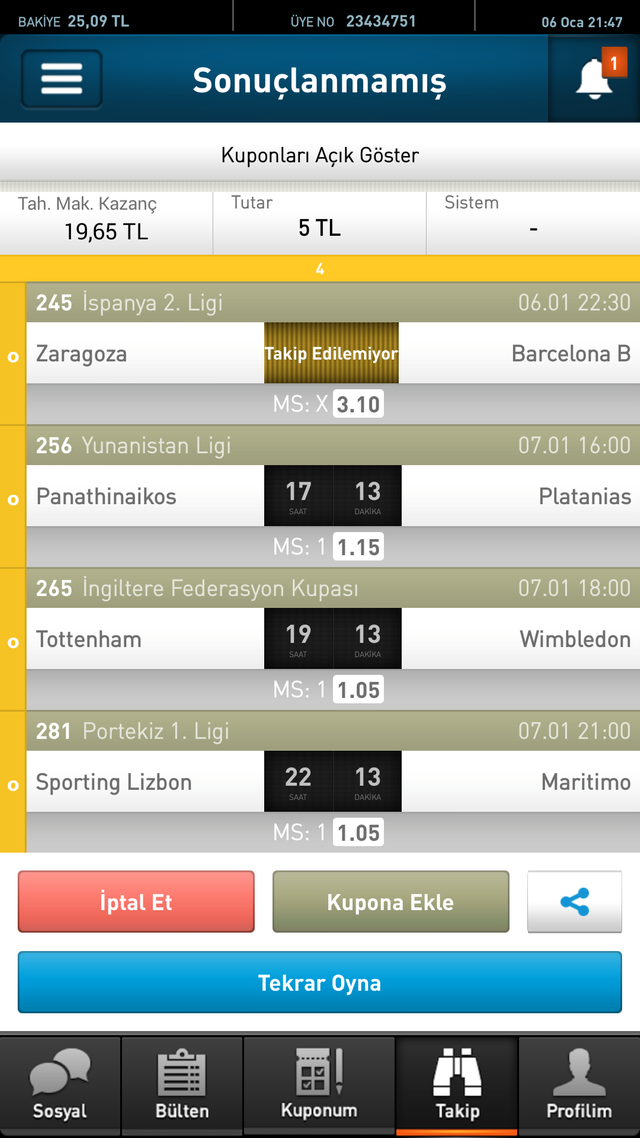Switch to the Sosyal tab
The image size is (640, 1138).
[60, 1086]
